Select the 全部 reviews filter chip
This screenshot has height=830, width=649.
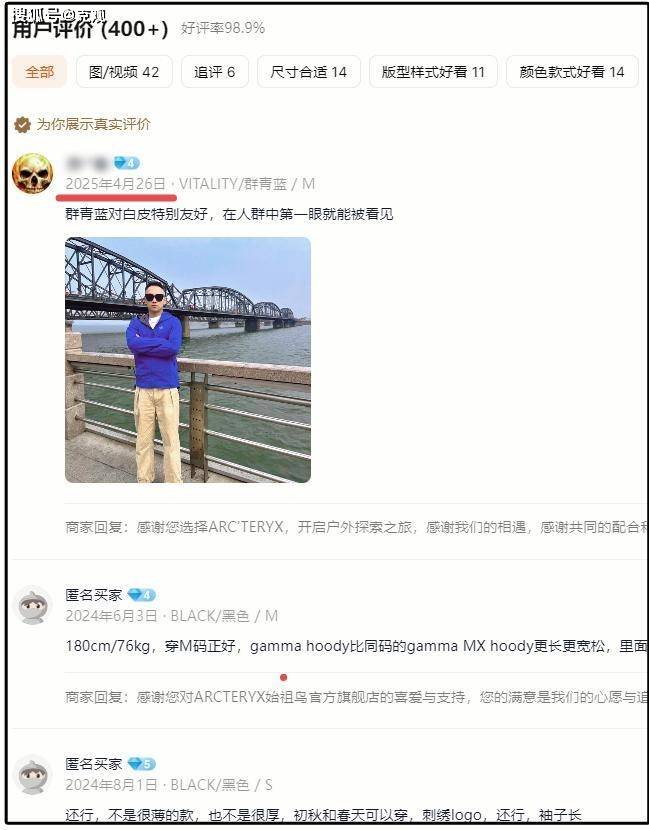click(40, 72)
